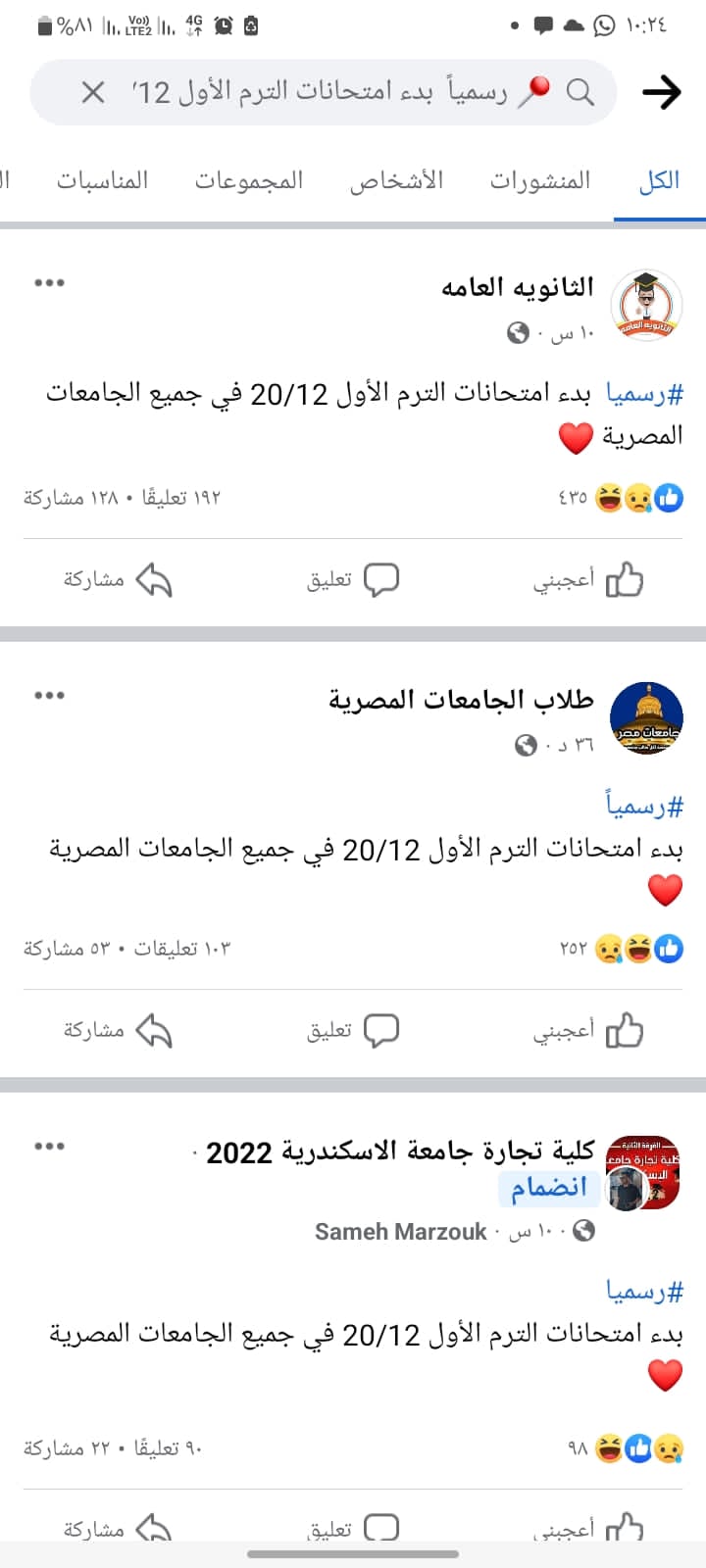The width and height of the screenshot is (706, 1568).
Task: Comment on طلاب الجامعات المصرية post
Action: point(353,1031)
